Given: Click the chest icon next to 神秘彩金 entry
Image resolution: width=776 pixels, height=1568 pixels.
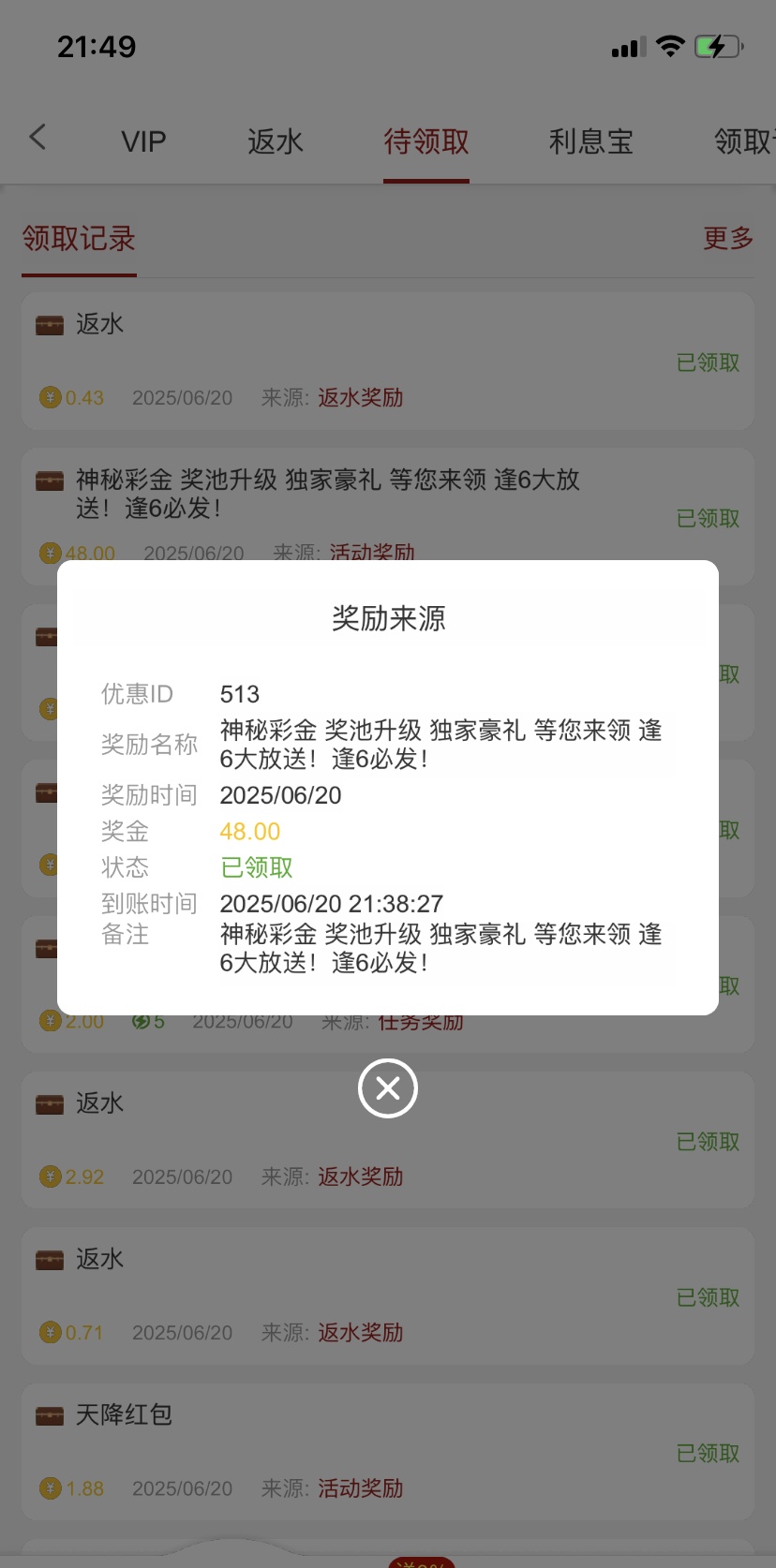Looking at the screenshot, I should pyautogui.click(x=48, y=480).
